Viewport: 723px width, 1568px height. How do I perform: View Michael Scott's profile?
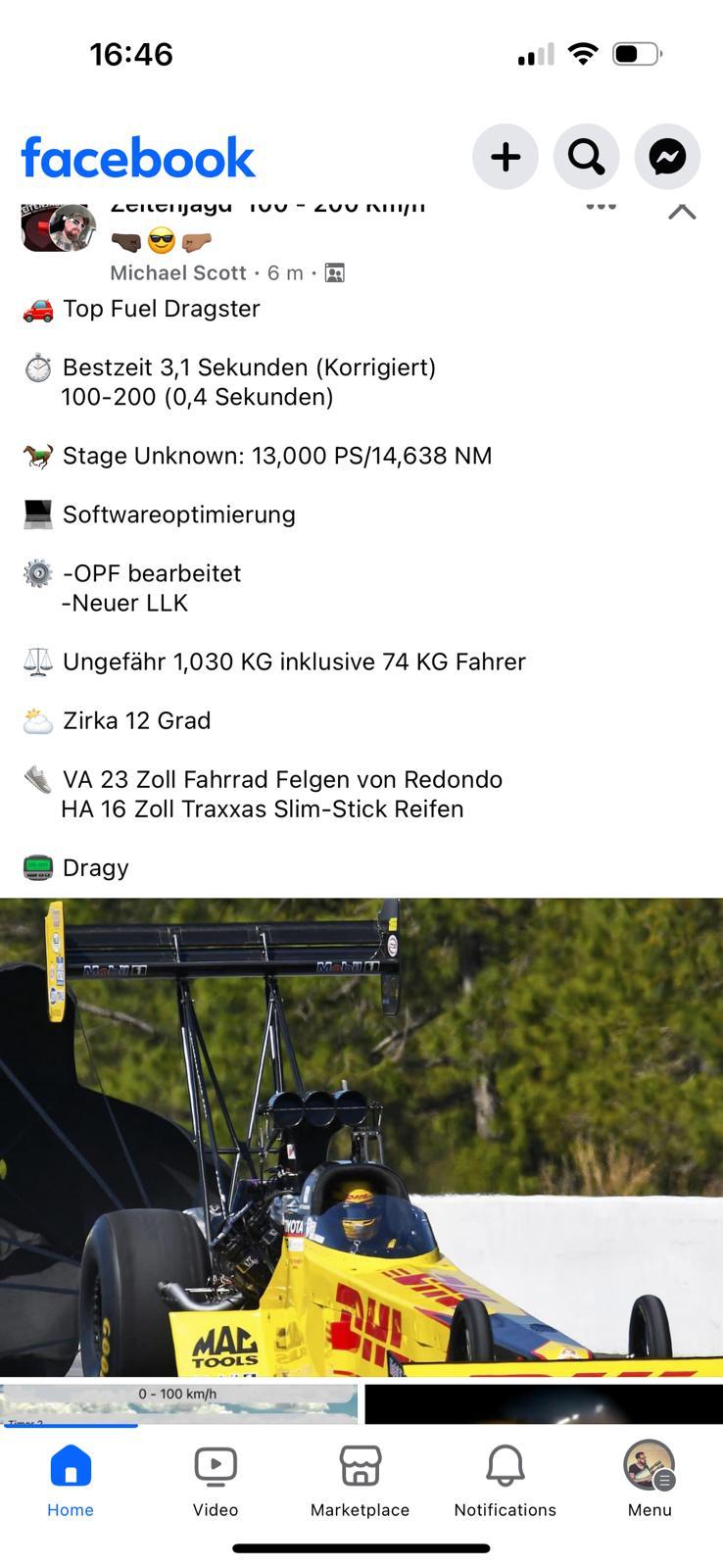(177, 272)
